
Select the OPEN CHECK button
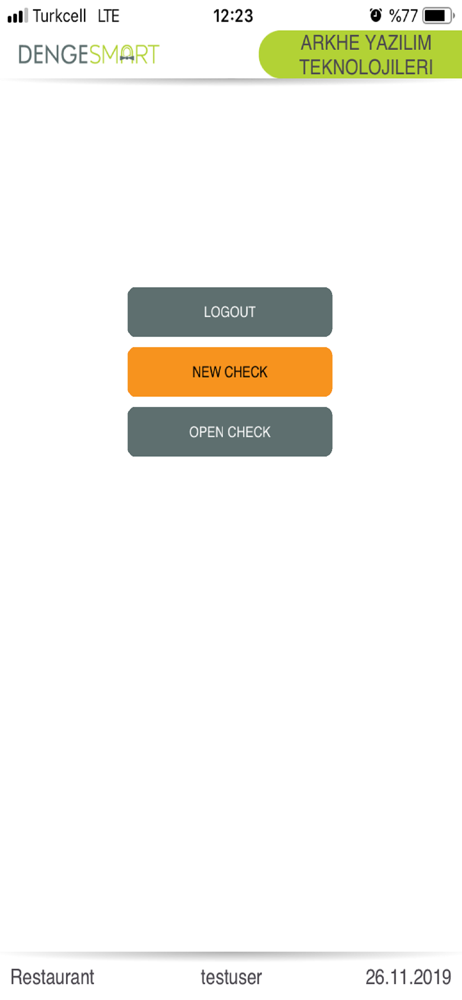click(x=230, y=432)
